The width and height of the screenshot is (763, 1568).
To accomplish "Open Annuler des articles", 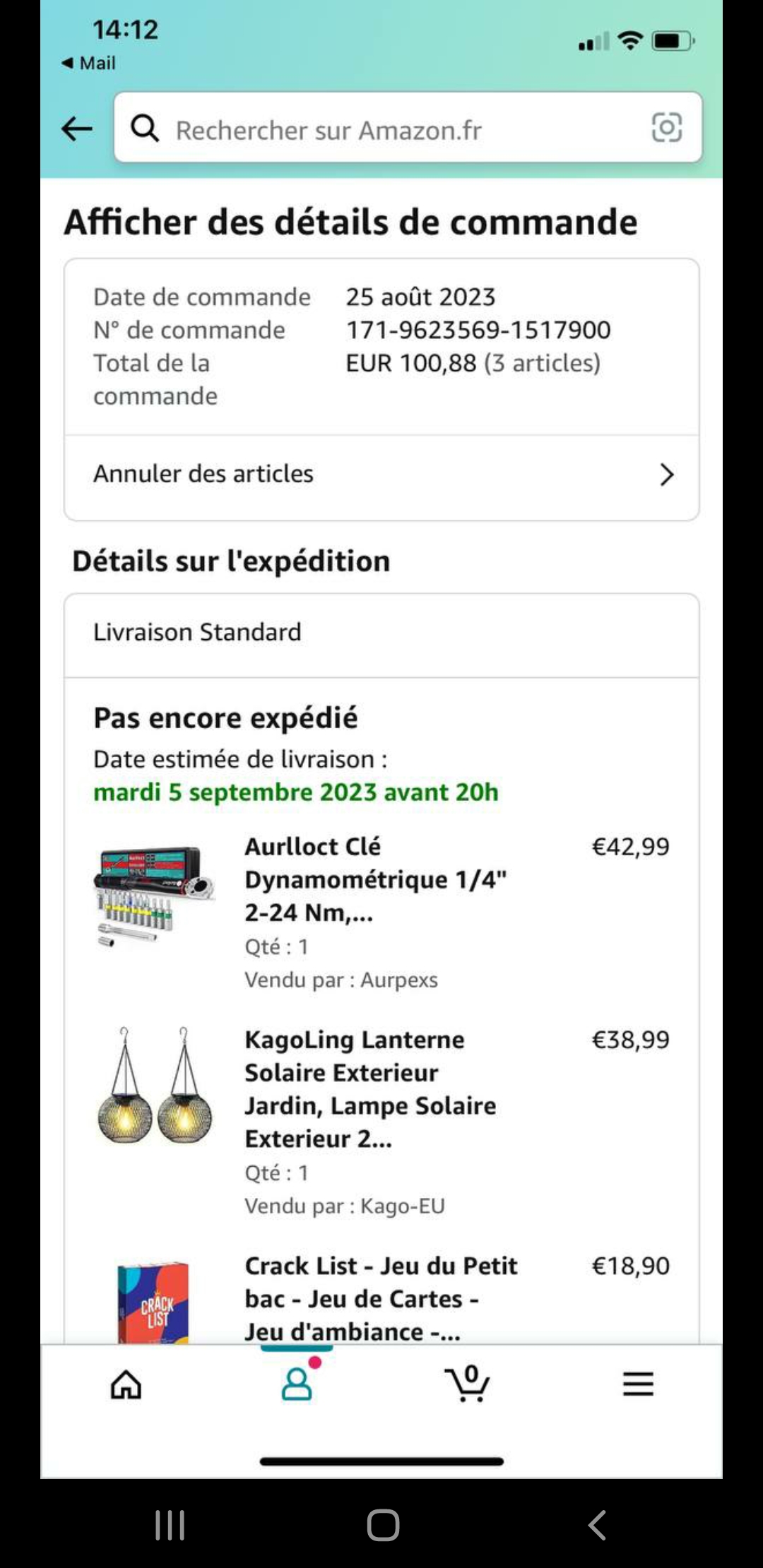I will click(381, 474).
